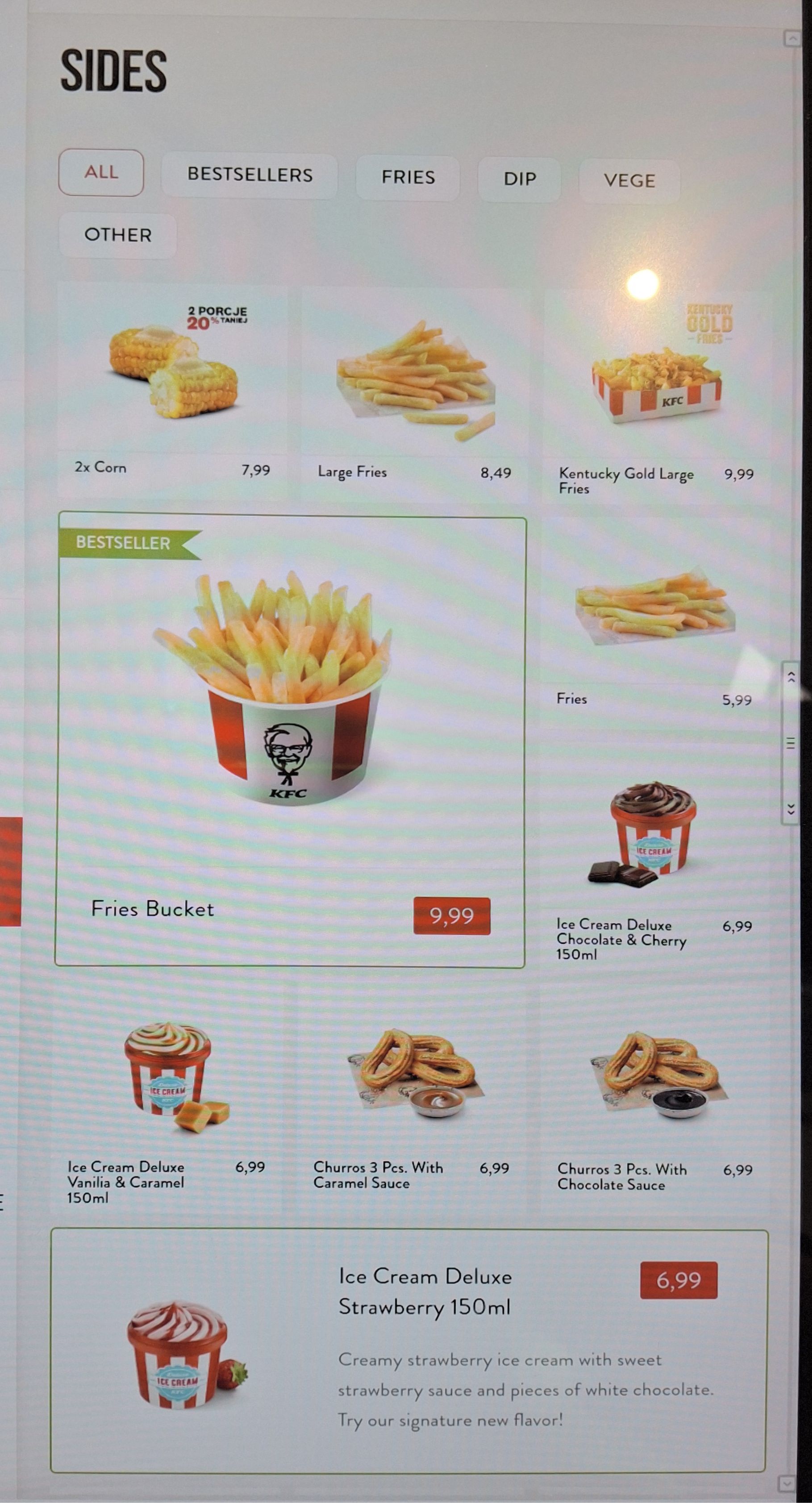
Task: Show only DIP items
Action: pyautogui.click(x=519, y=179)
